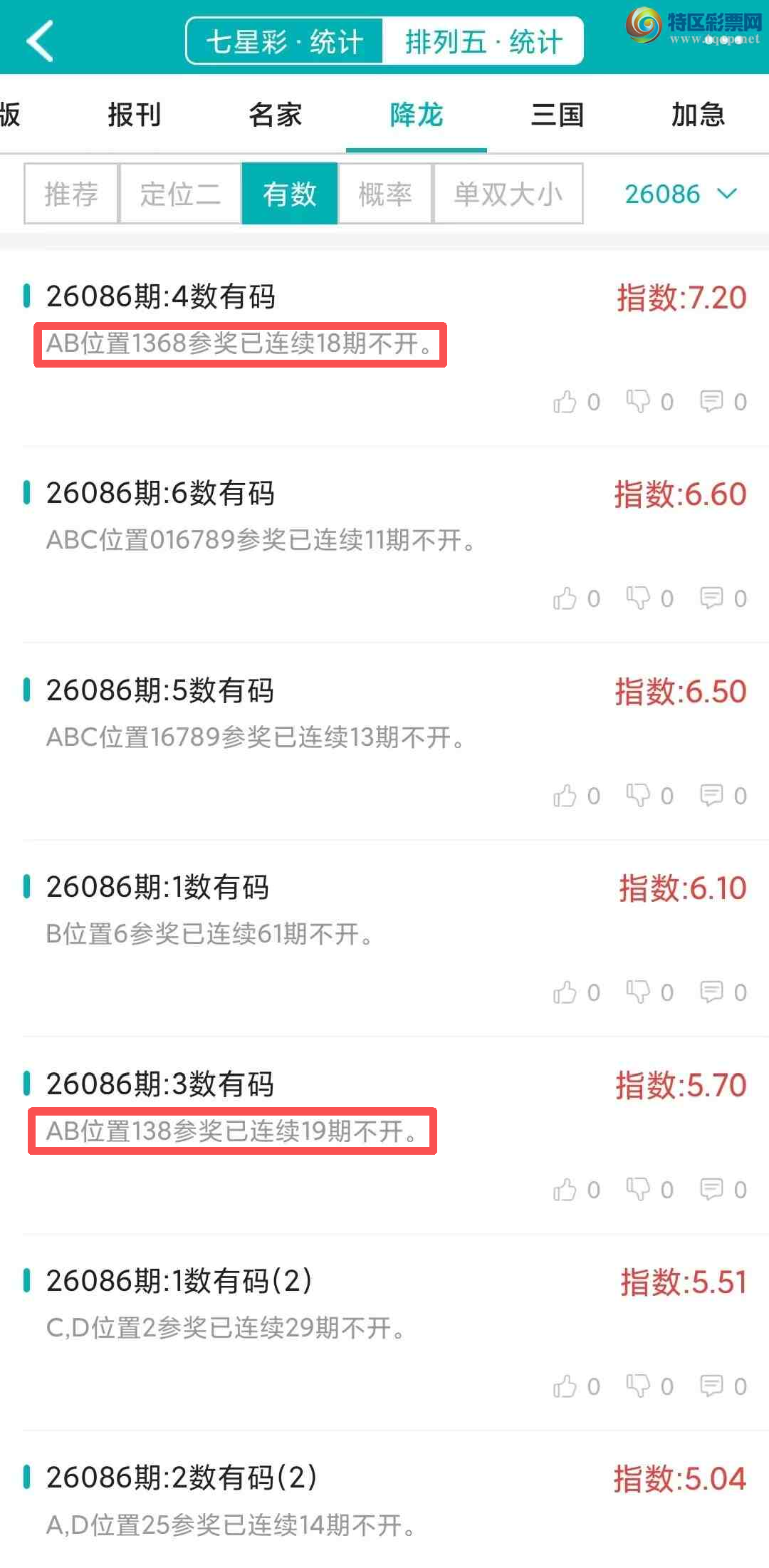
Task: Open the 三国 tab
Action: click(x=557, y=115)
